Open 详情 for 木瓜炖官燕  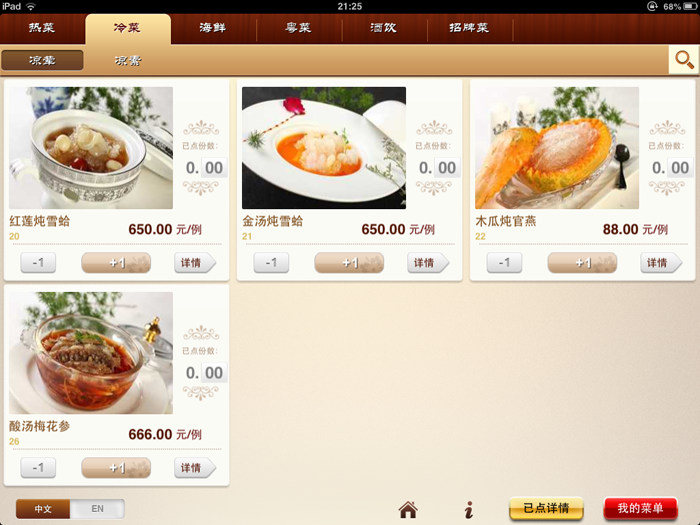(659, 263)
